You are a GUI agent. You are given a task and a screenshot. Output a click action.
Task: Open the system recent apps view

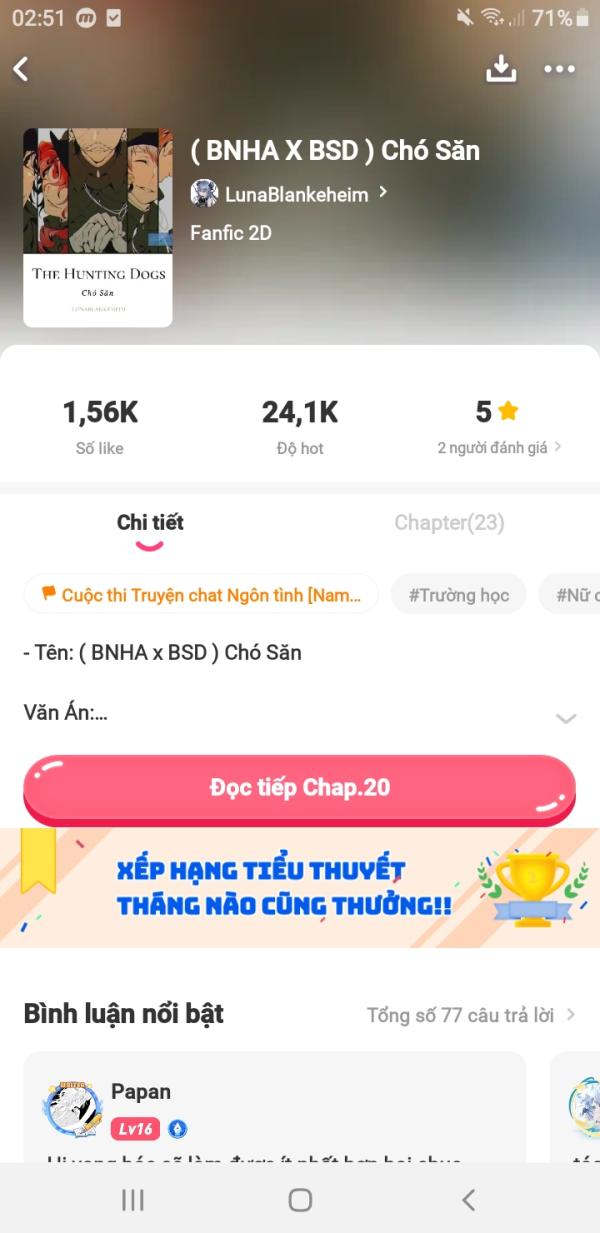tap(132, 1199)
